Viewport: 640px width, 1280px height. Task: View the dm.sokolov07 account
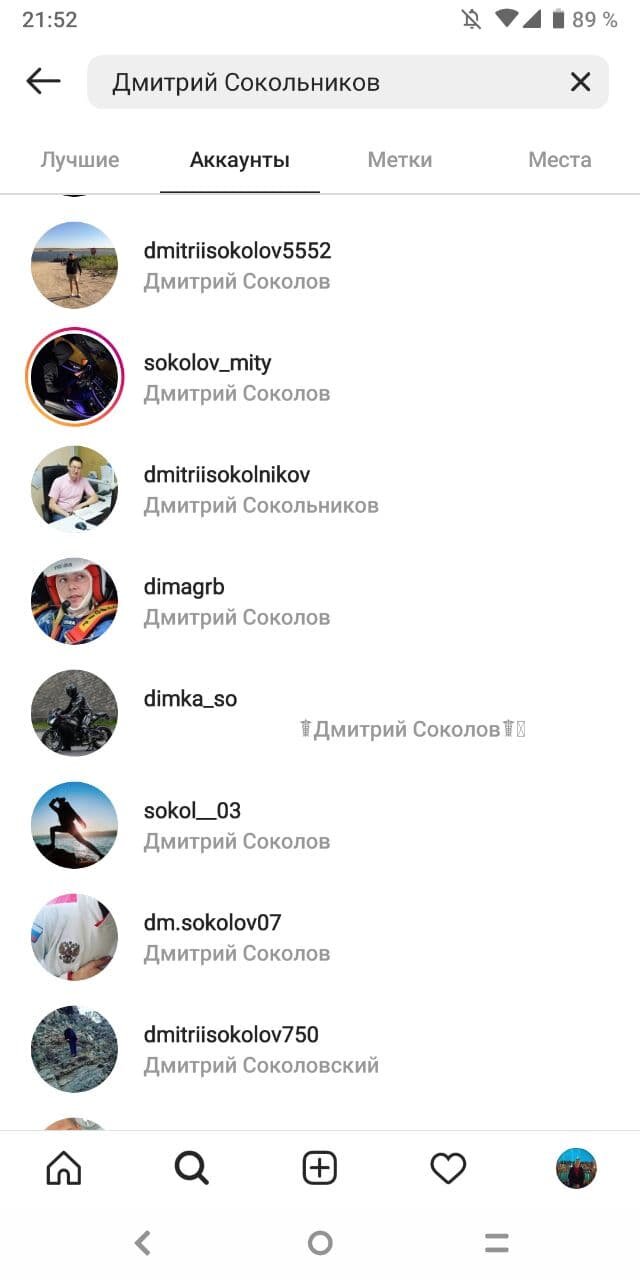pos(320,937)
